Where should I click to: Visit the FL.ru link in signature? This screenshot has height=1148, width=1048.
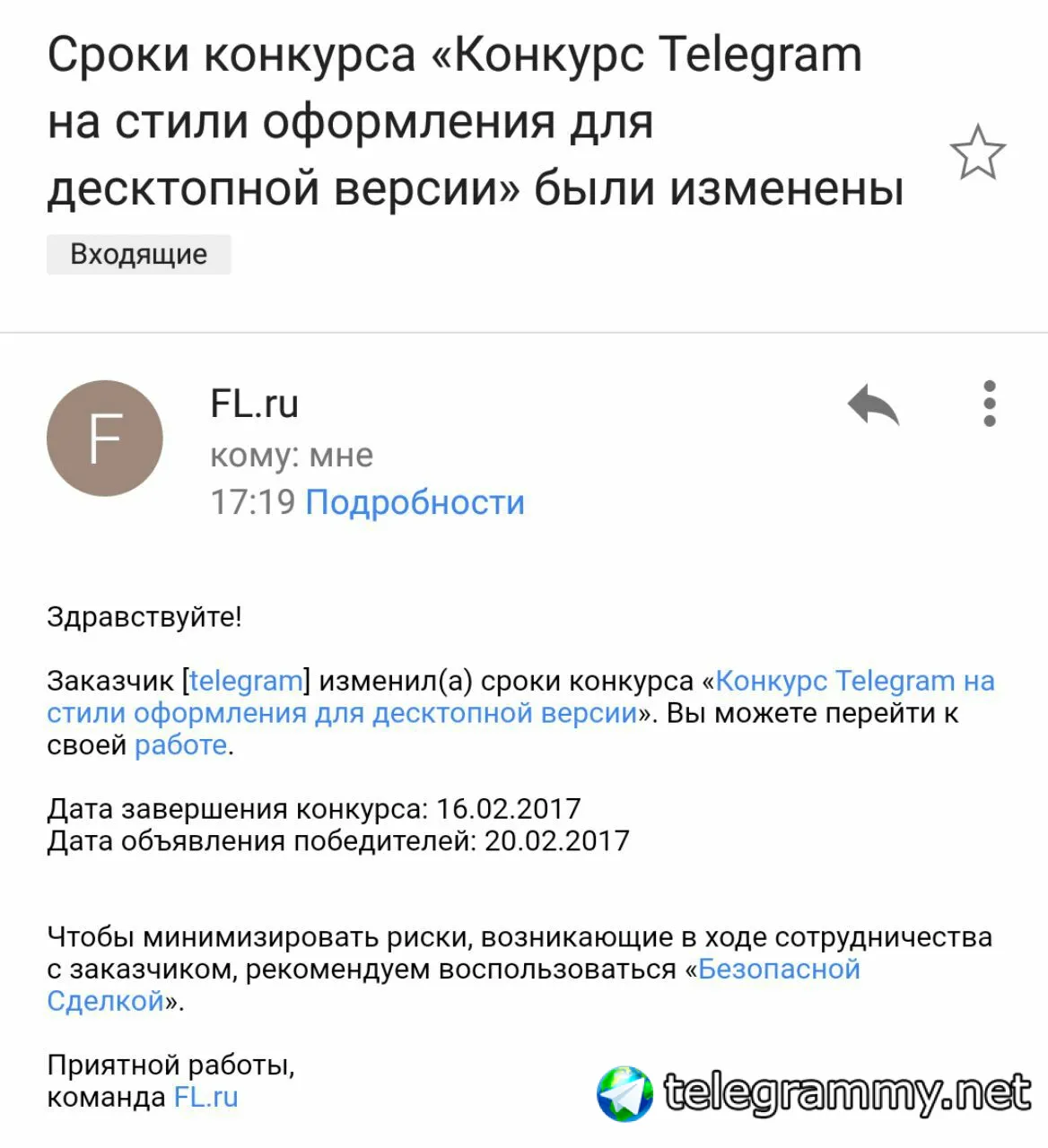(x=205, y=1097)
